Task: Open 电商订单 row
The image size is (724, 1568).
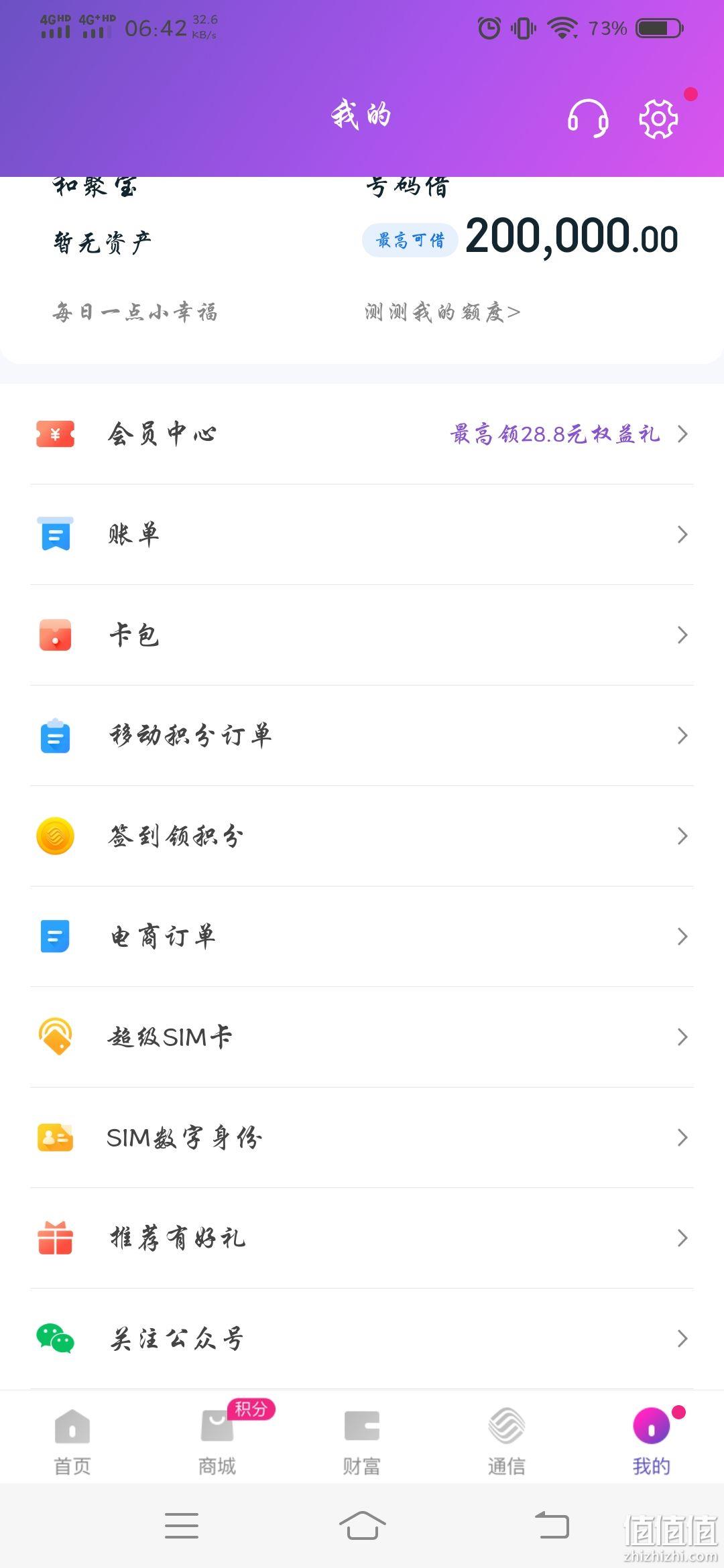Action: pyautogui.click(x=362, y=937)
